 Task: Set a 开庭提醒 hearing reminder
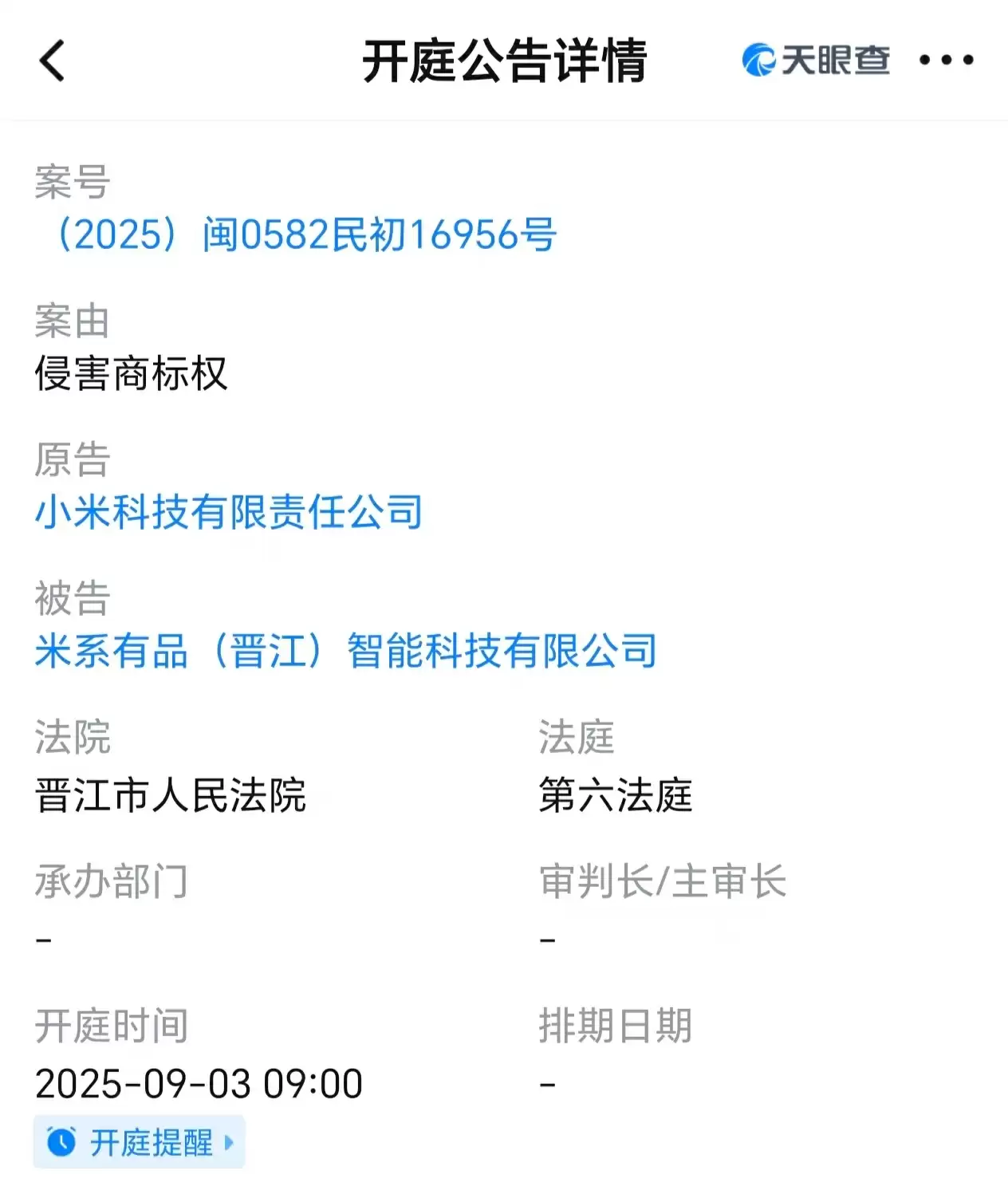click(x=140, y=1142)
